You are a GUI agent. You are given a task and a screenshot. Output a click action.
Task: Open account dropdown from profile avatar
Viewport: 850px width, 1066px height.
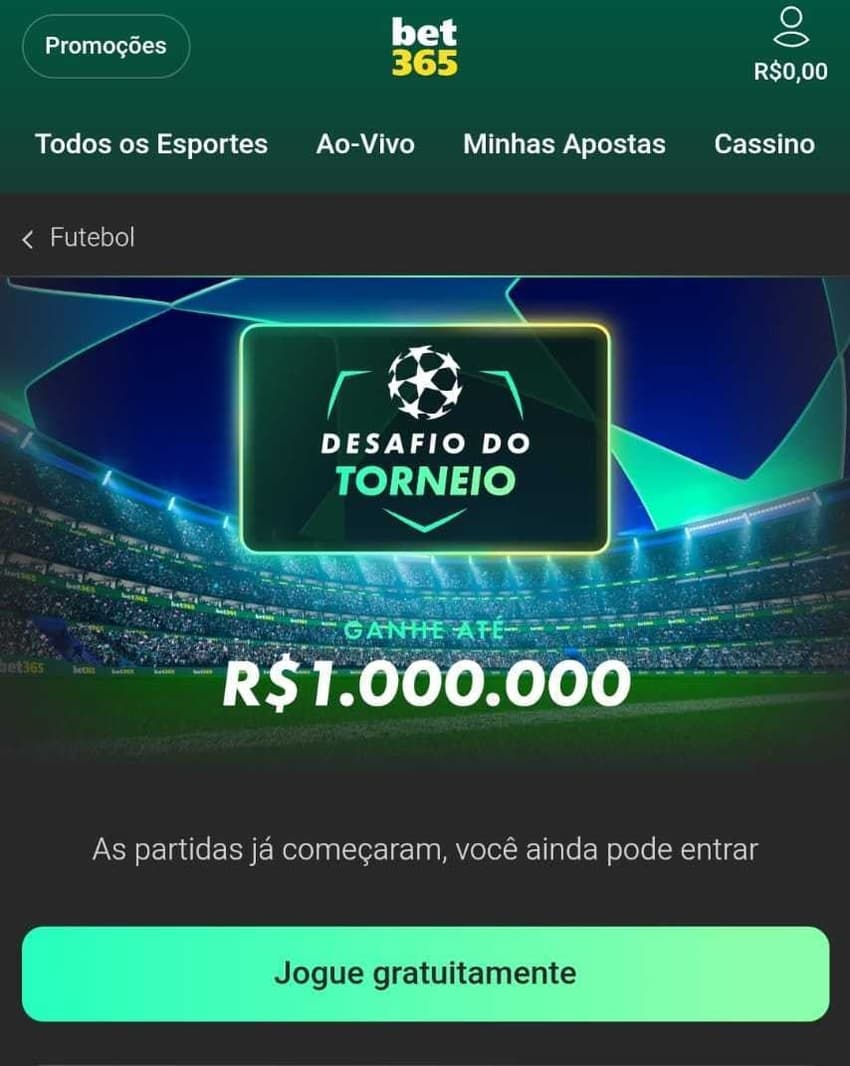coord(793,25)
